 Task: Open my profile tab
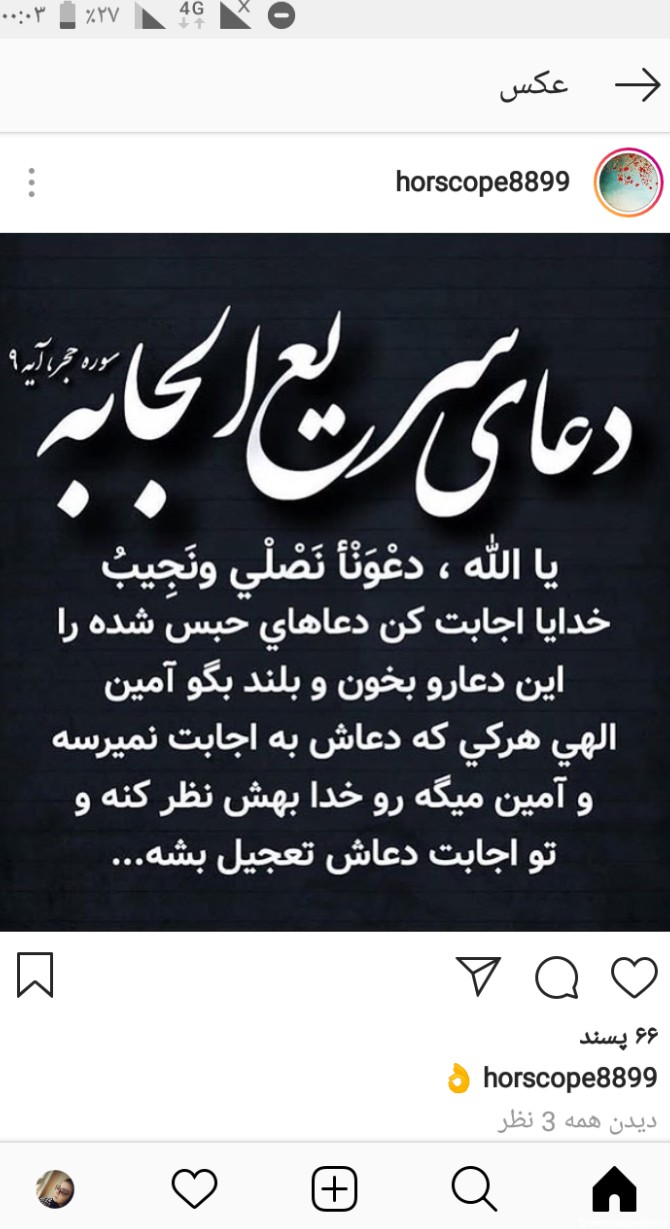[55, 1189]
